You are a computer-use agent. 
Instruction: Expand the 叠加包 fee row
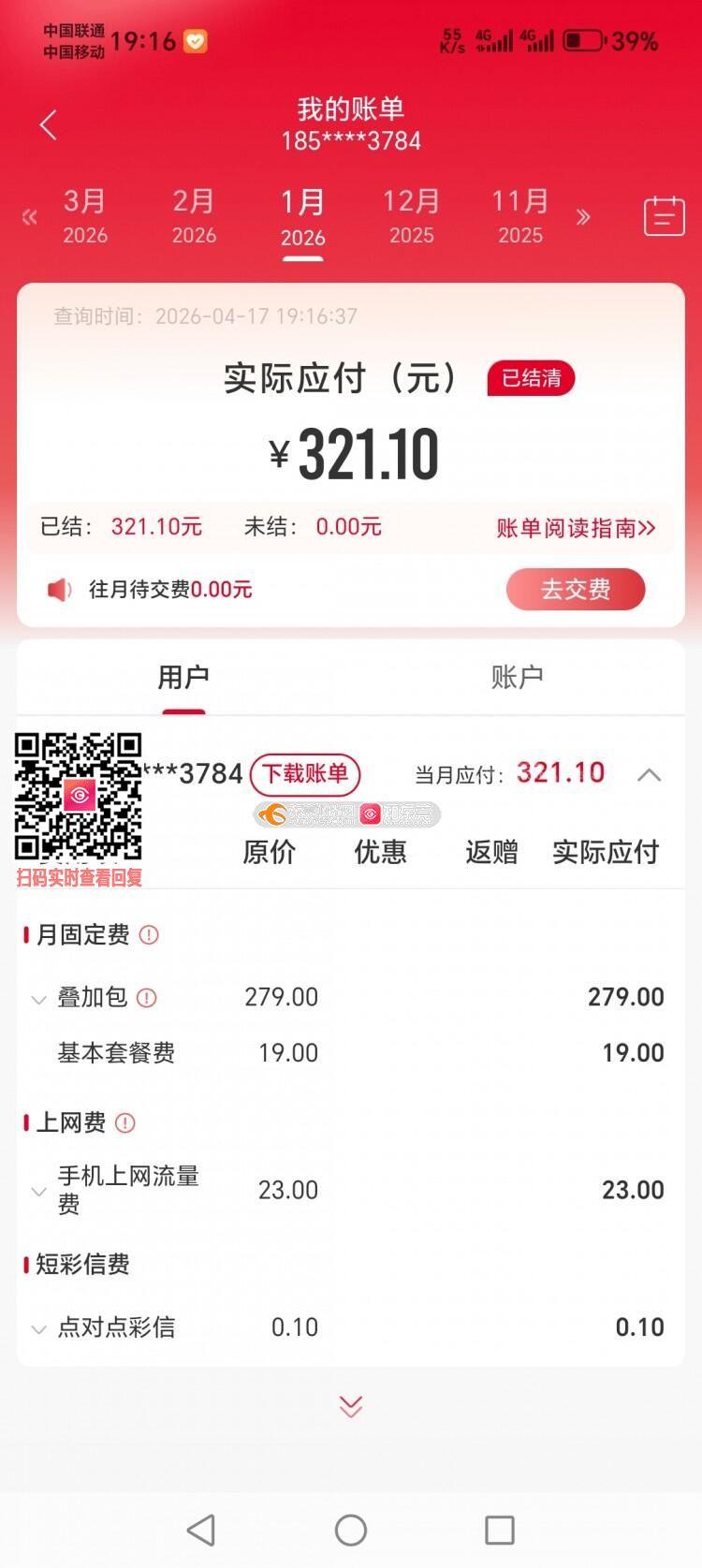39,1000
